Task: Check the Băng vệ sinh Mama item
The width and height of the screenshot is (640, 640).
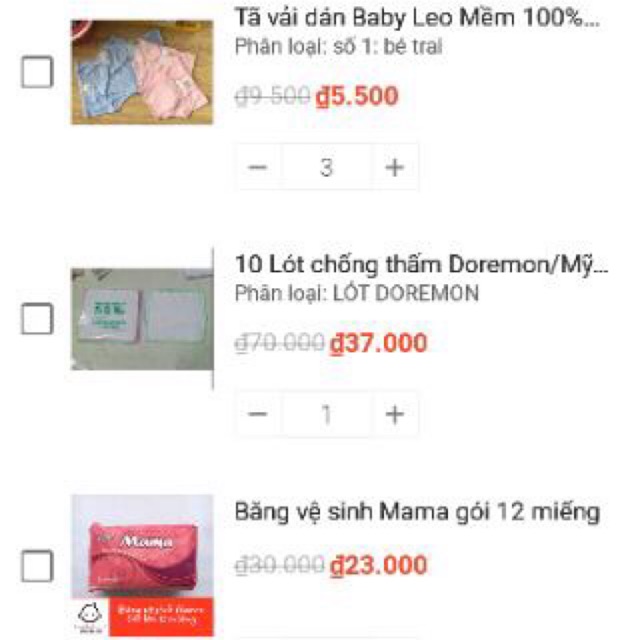Action: tap(37, 566)
